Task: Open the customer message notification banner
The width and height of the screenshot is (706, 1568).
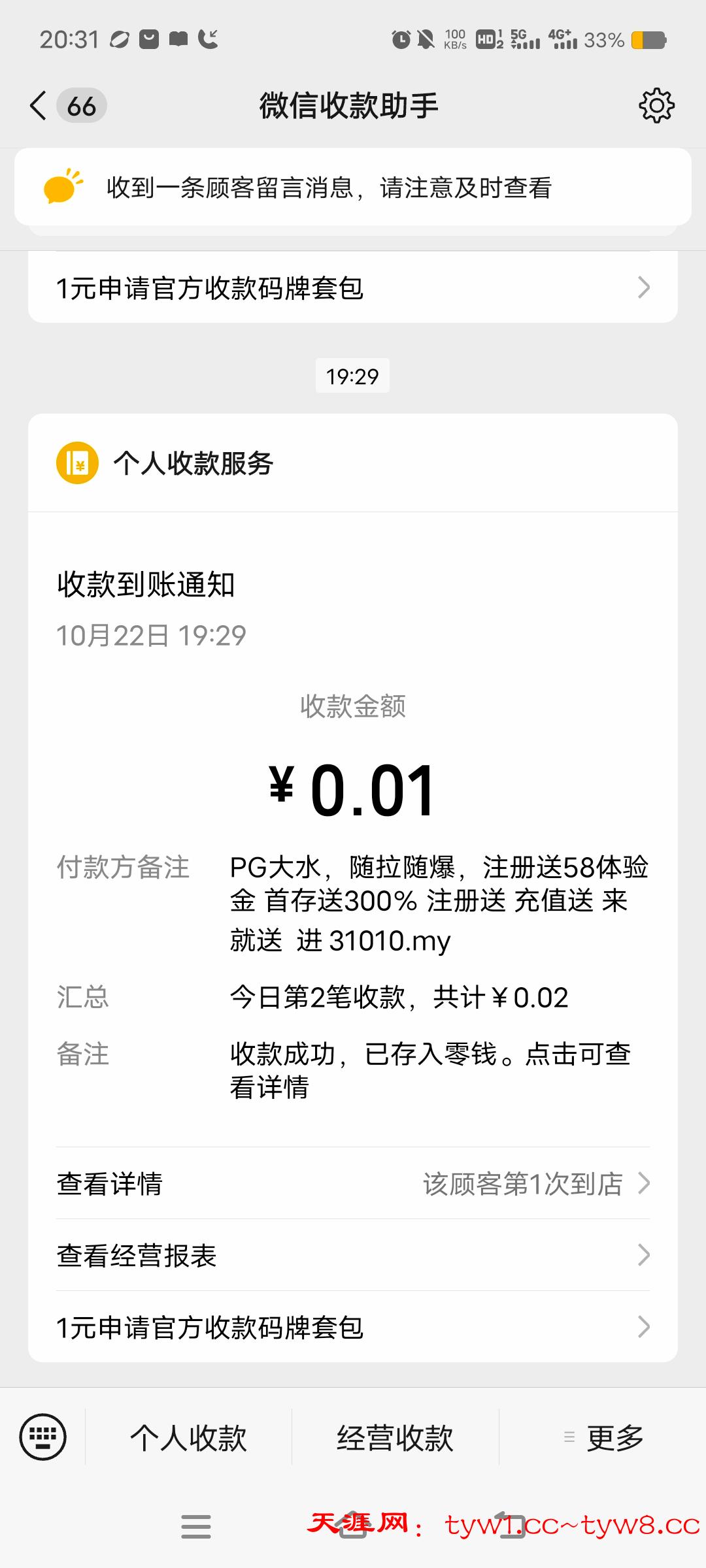Action: pyautogui.click(x=352, y=188)
